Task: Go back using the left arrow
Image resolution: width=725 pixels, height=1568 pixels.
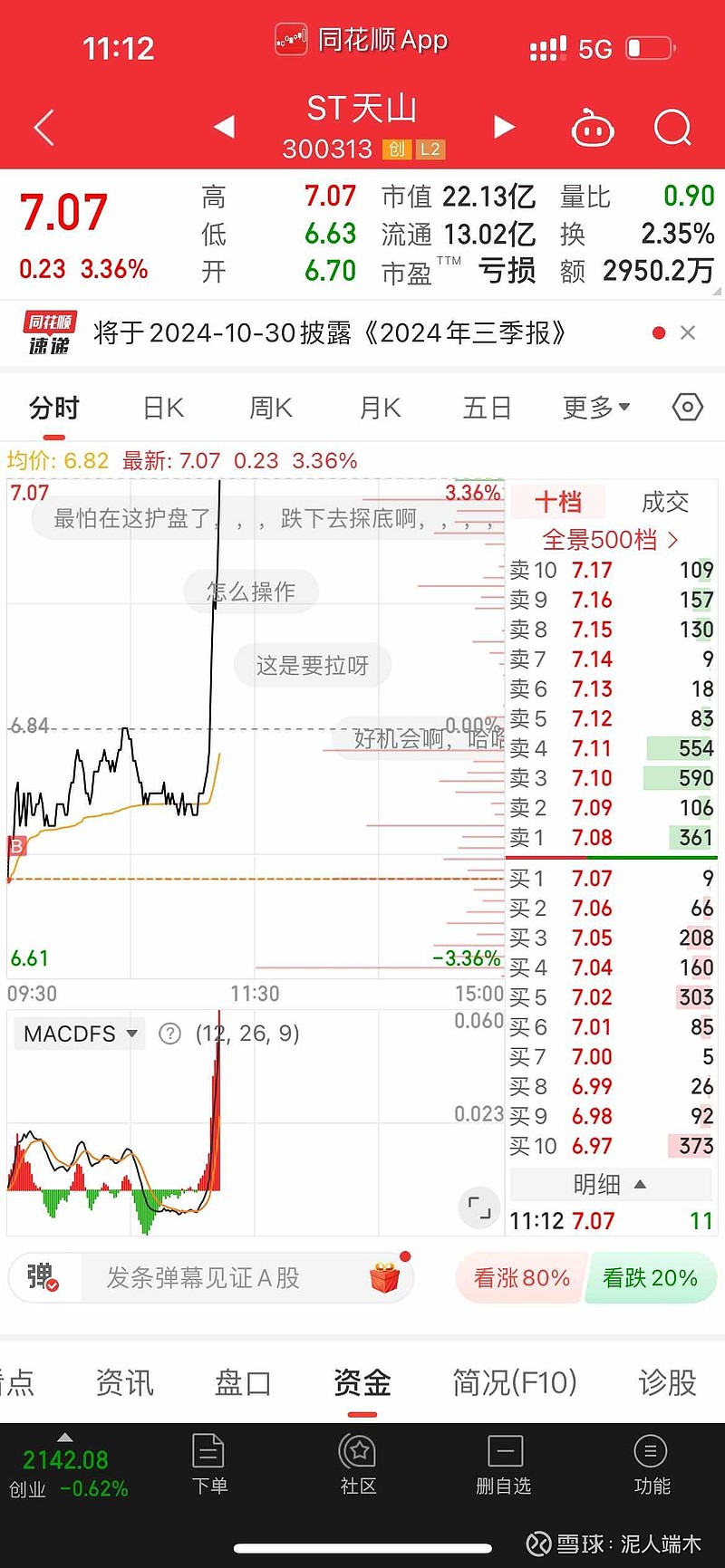Action: [x=42, y=127]
